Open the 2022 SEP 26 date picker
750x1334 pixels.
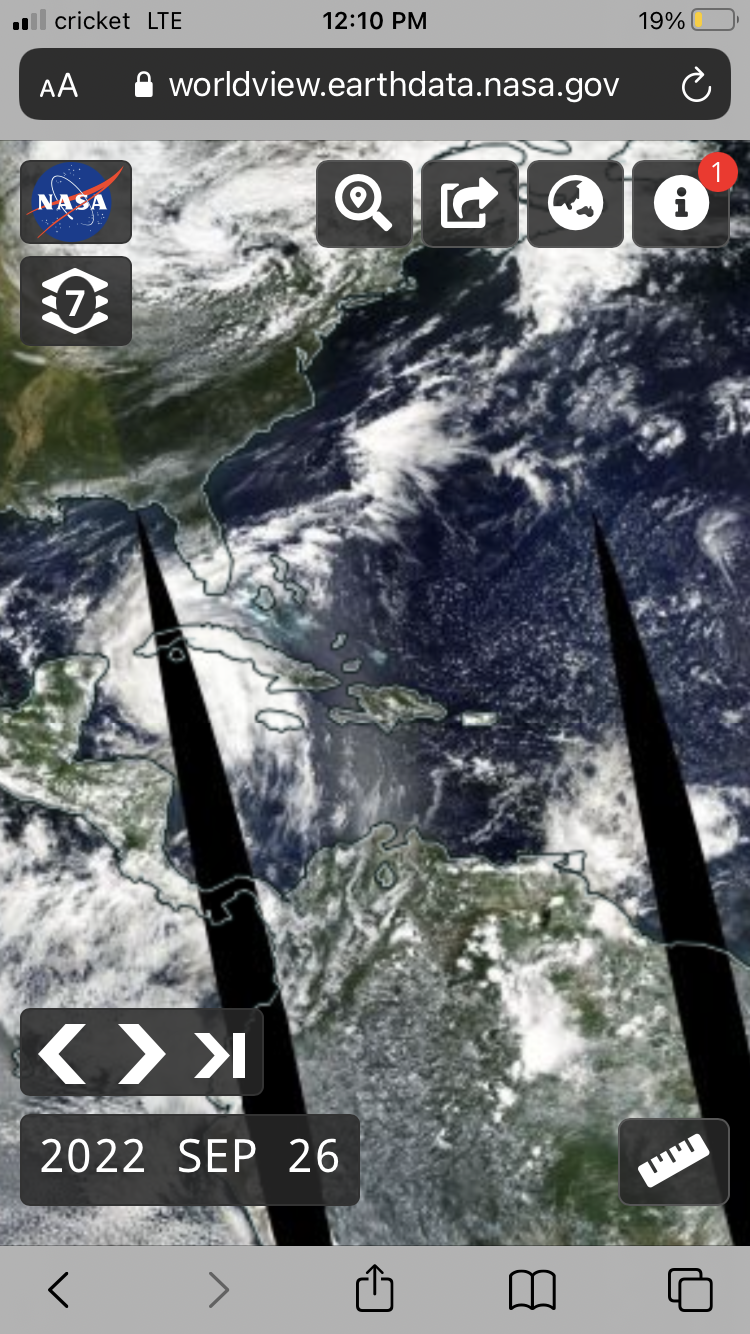click(x=190, y=1159)
